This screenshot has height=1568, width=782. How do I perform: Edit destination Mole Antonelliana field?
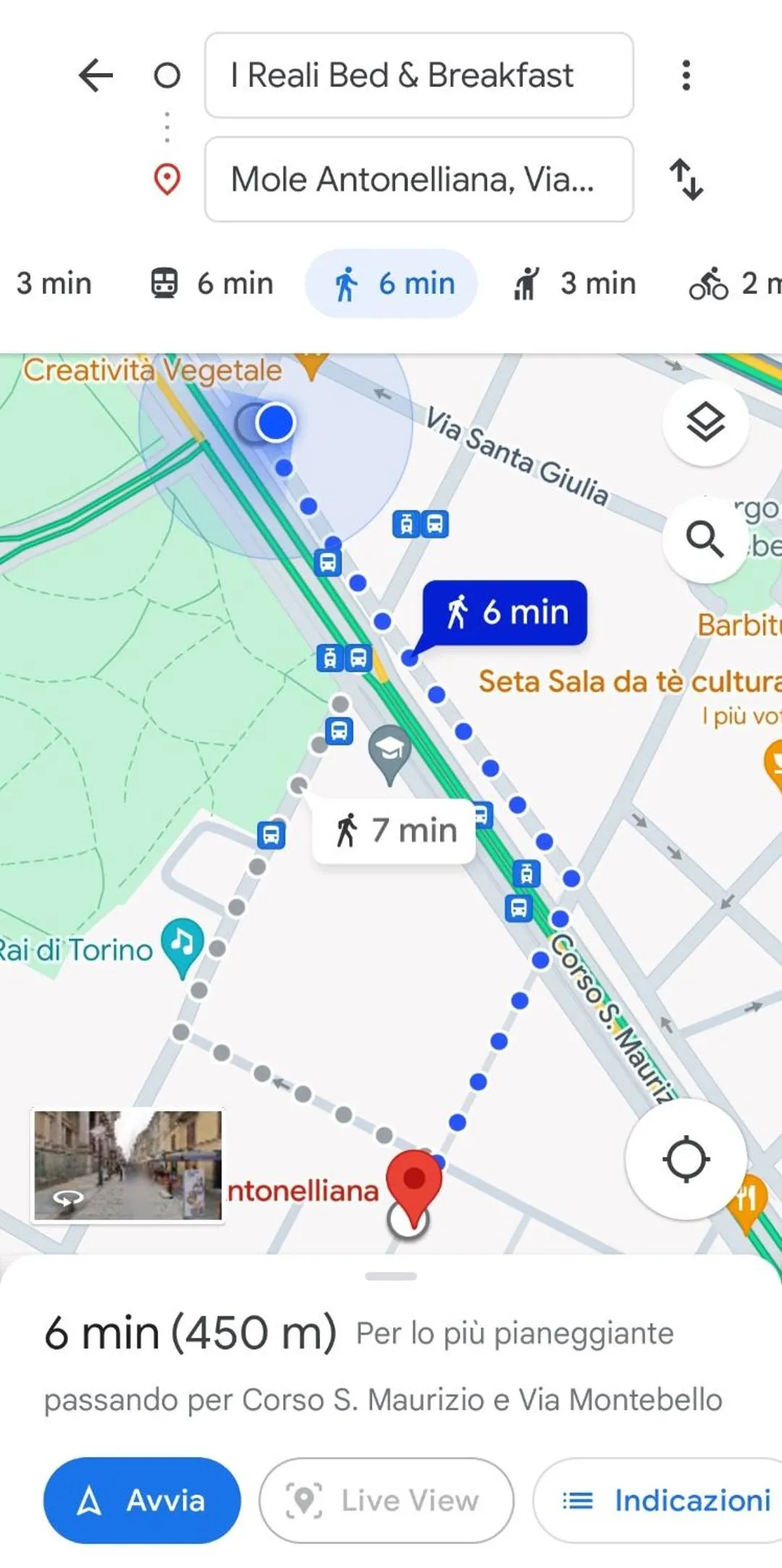(419, 180)
